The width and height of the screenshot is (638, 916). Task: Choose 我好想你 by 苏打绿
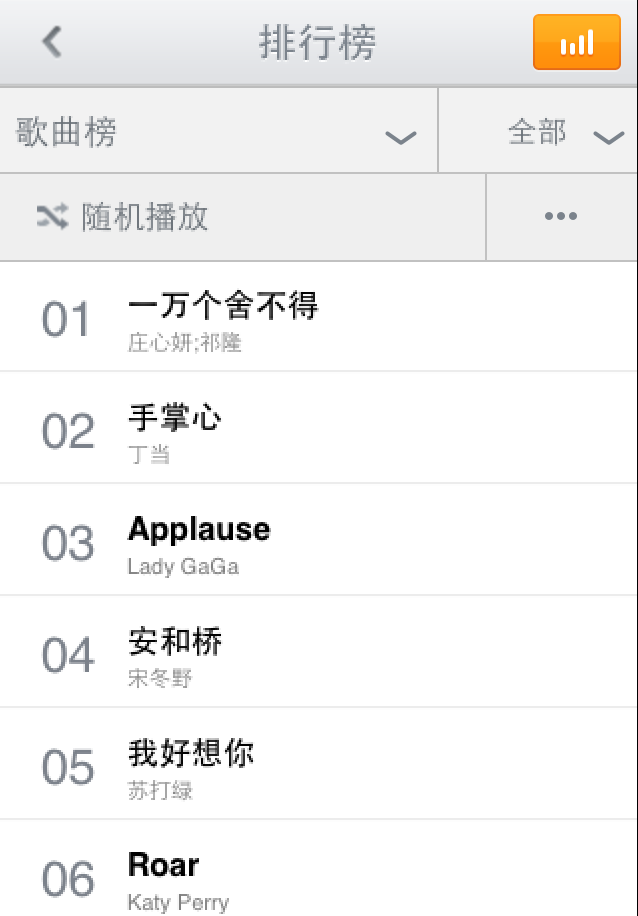point(320,766)
